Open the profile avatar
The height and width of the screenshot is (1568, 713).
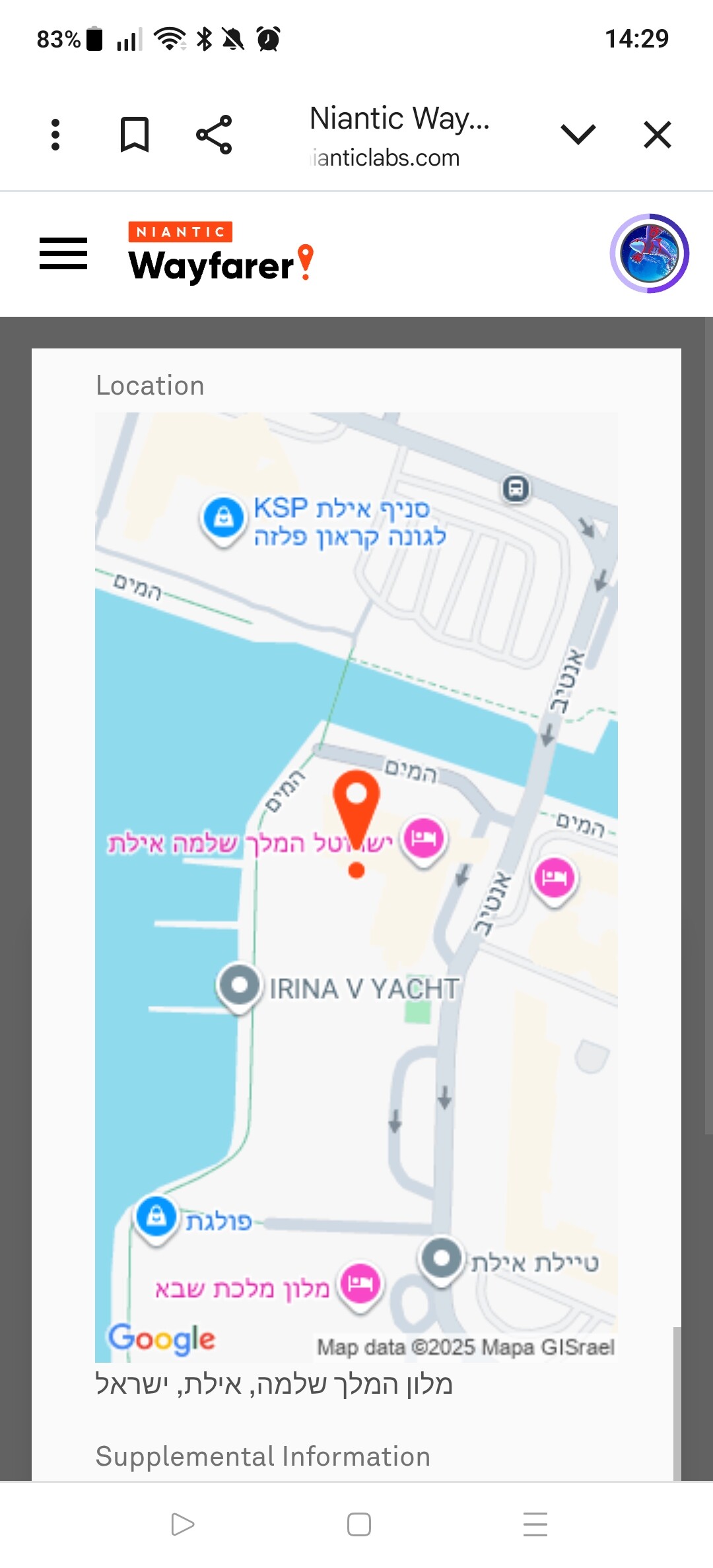[650, 253]
